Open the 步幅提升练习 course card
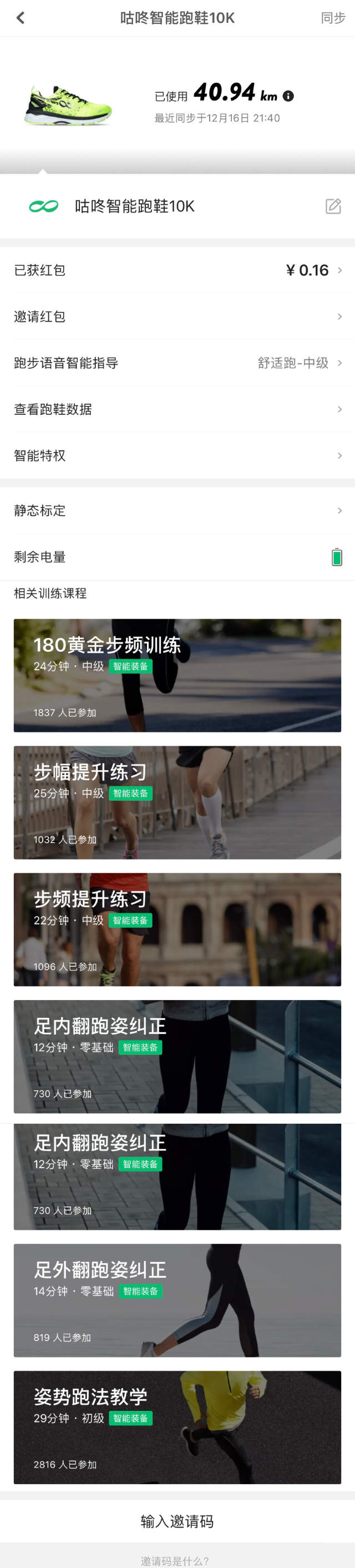355x1568 pixels. [x=177, y=802]
